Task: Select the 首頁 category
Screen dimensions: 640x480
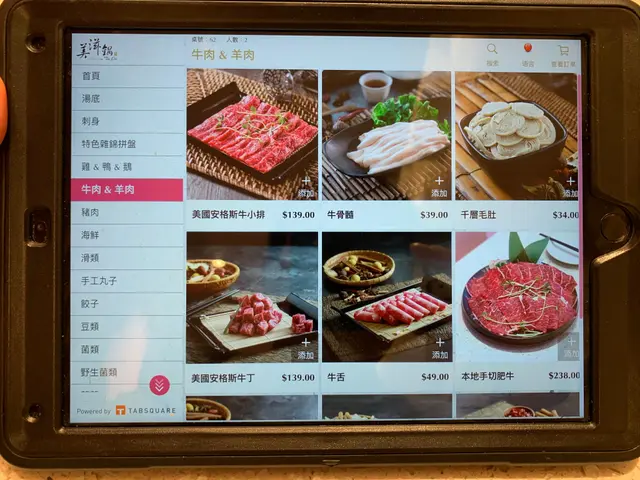Action: point(127,76)
